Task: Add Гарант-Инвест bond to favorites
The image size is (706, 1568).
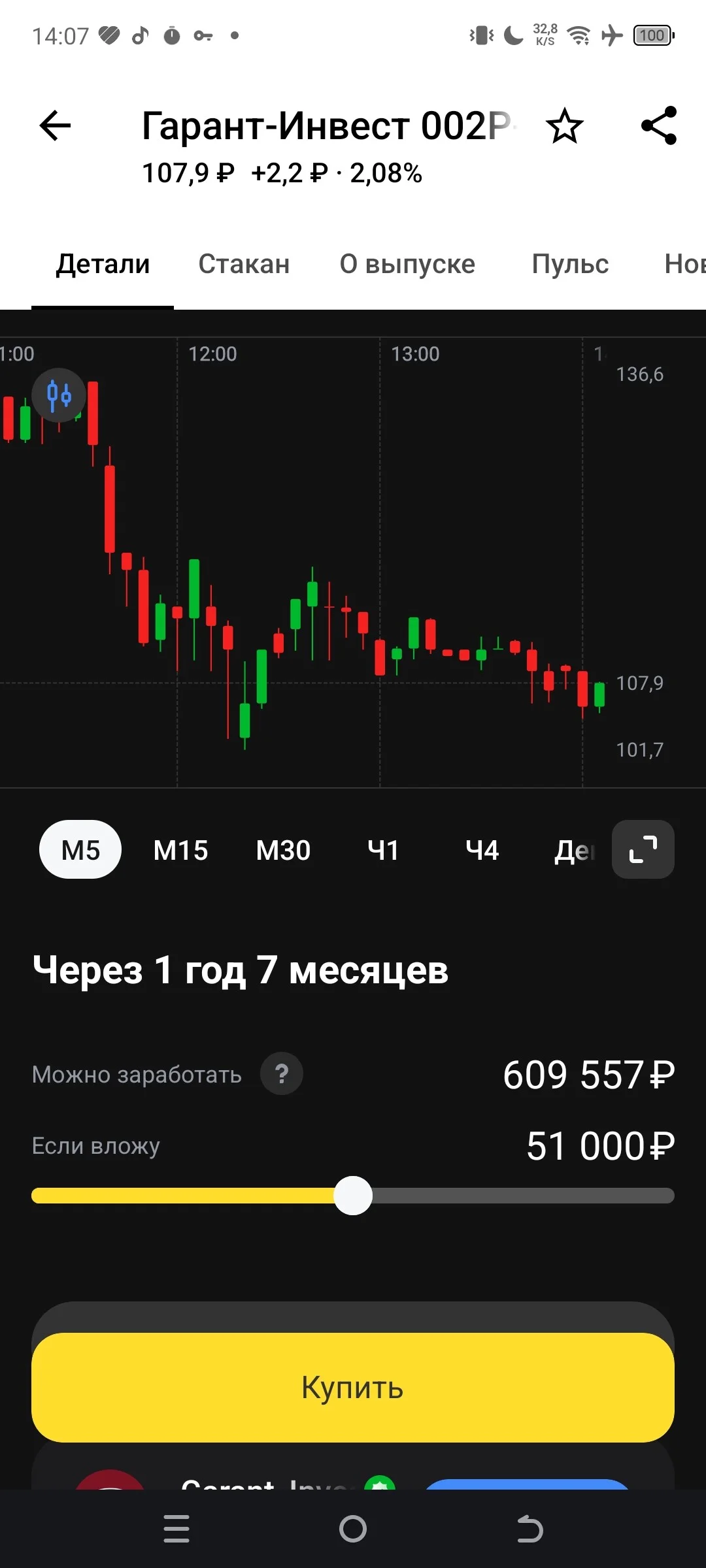Action: [x=564, y=126]
